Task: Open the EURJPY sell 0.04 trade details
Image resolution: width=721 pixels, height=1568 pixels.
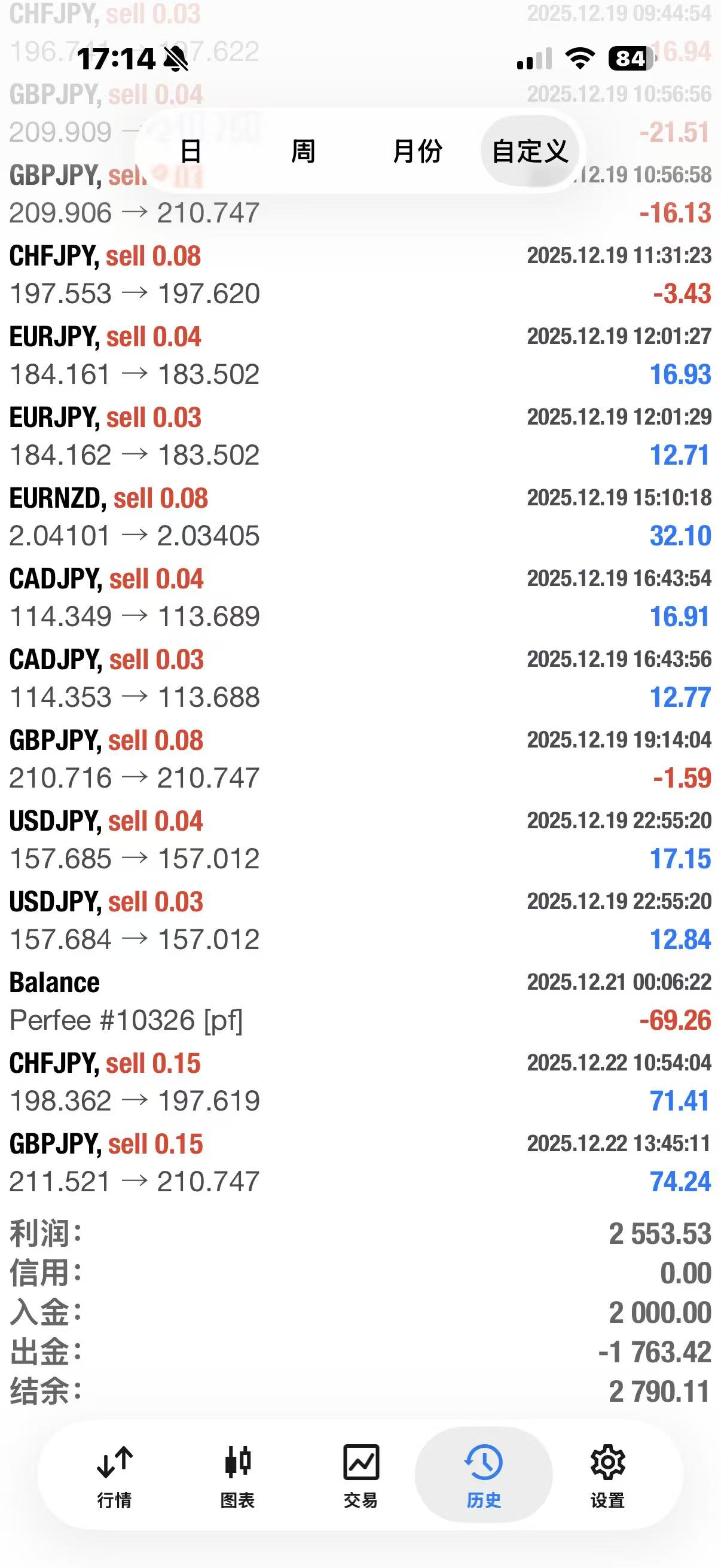Action: pyautogui.click(x=360, y=355)
